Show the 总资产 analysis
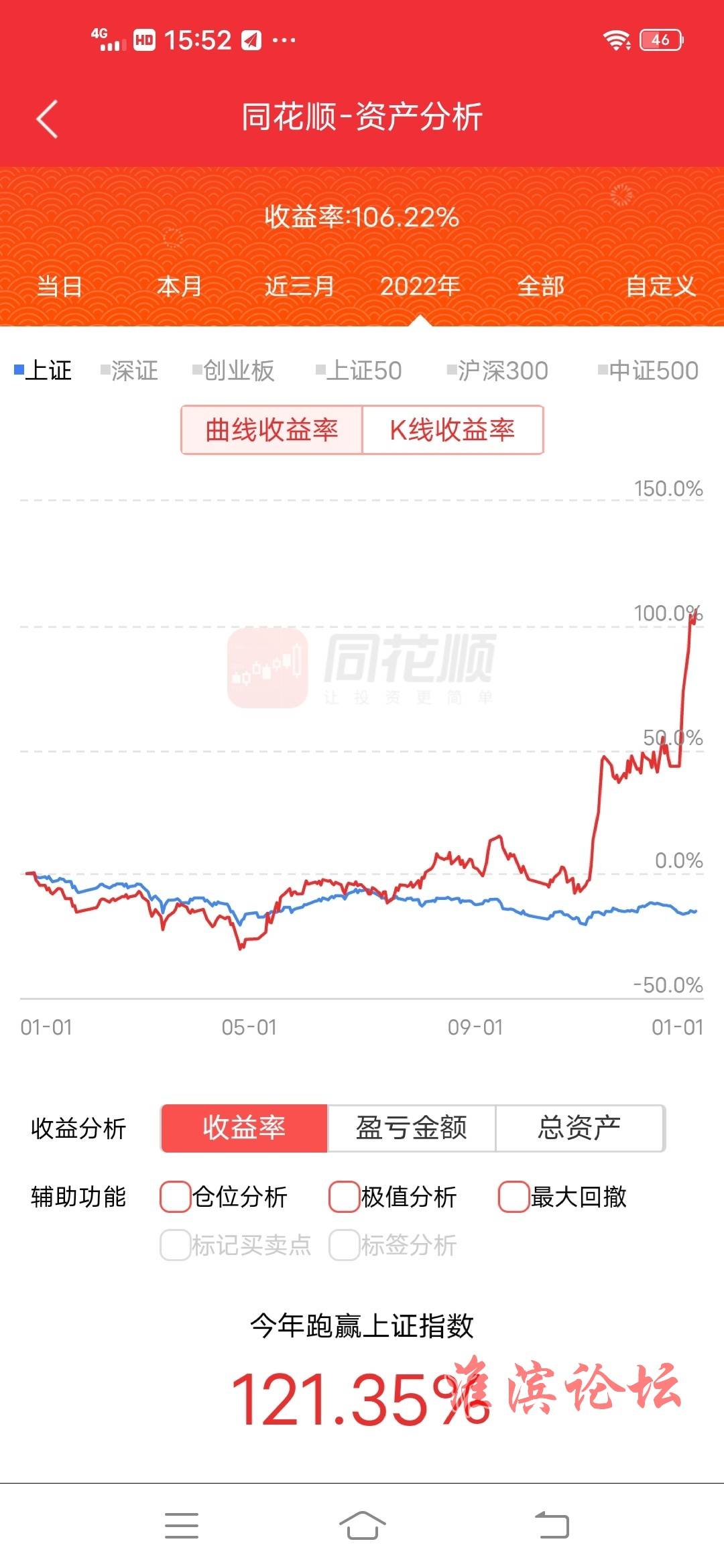The height and width of the screenshot is (1568, 724). (x=579, y=1128)
